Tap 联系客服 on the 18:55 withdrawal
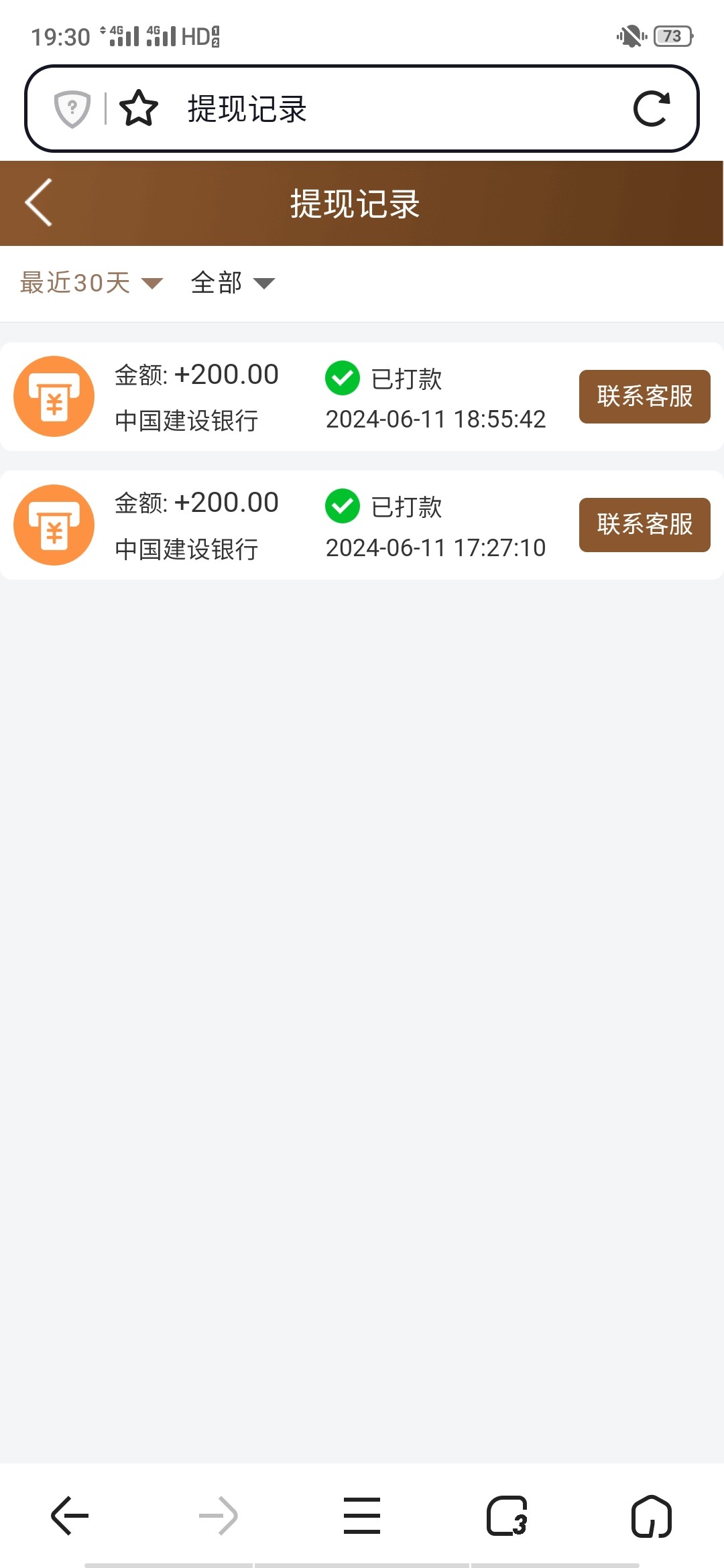This screenshot has height=1568, width=724. pos(644,396)
